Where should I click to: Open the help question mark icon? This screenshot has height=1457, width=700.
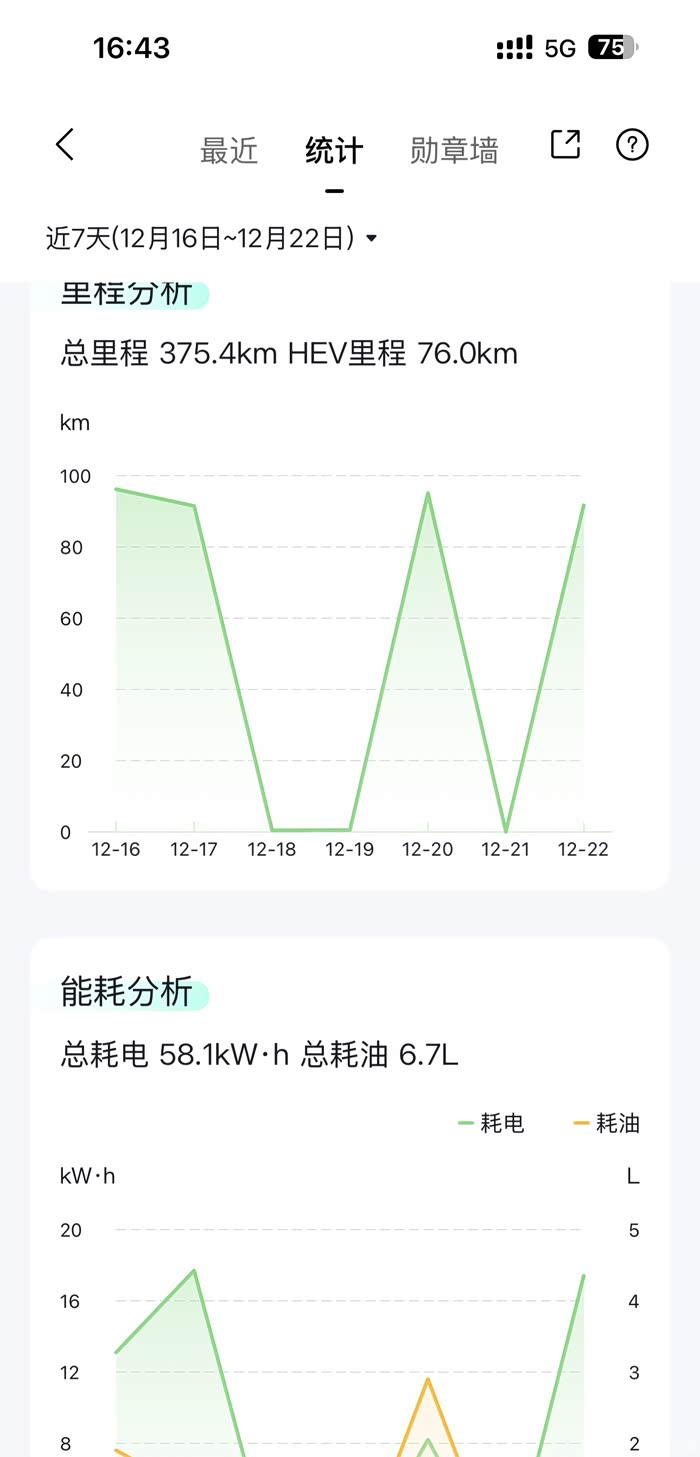pos(632,145)
